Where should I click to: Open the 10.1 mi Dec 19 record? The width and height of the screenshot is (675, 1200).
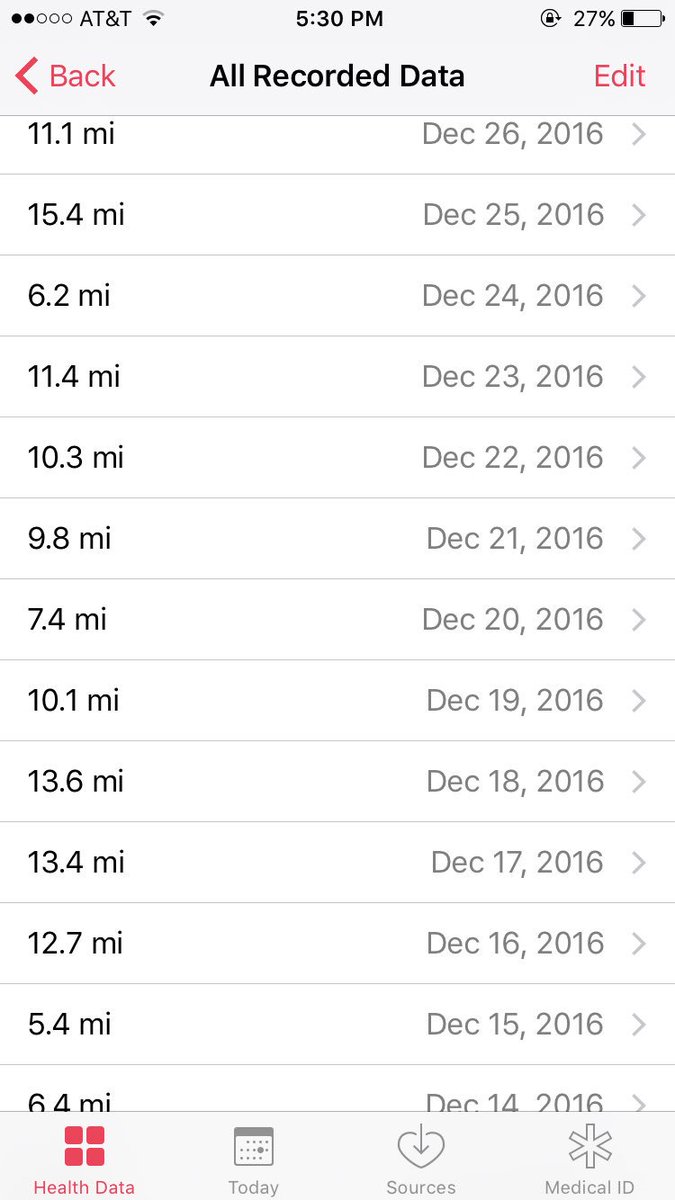coord(337,701)
